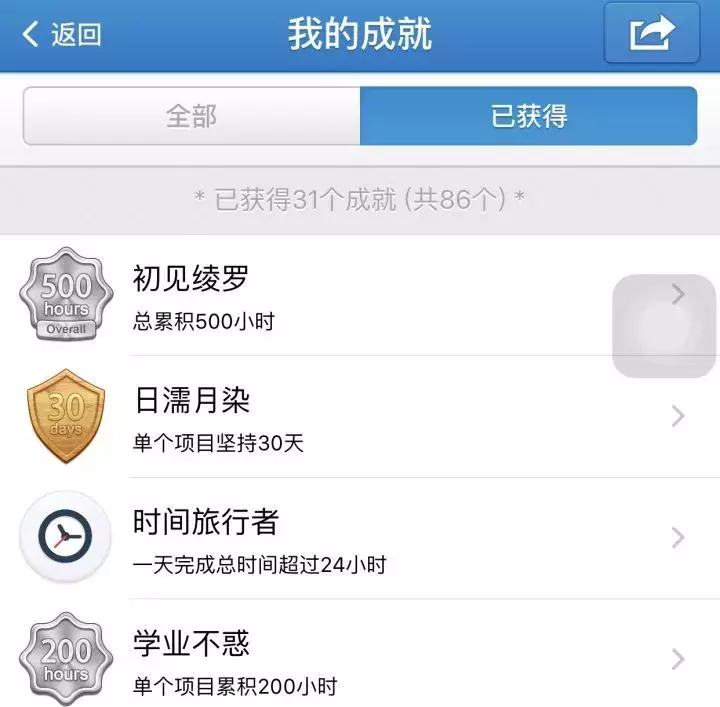Tap the AssistiveTouch floating button

[664, 326]
